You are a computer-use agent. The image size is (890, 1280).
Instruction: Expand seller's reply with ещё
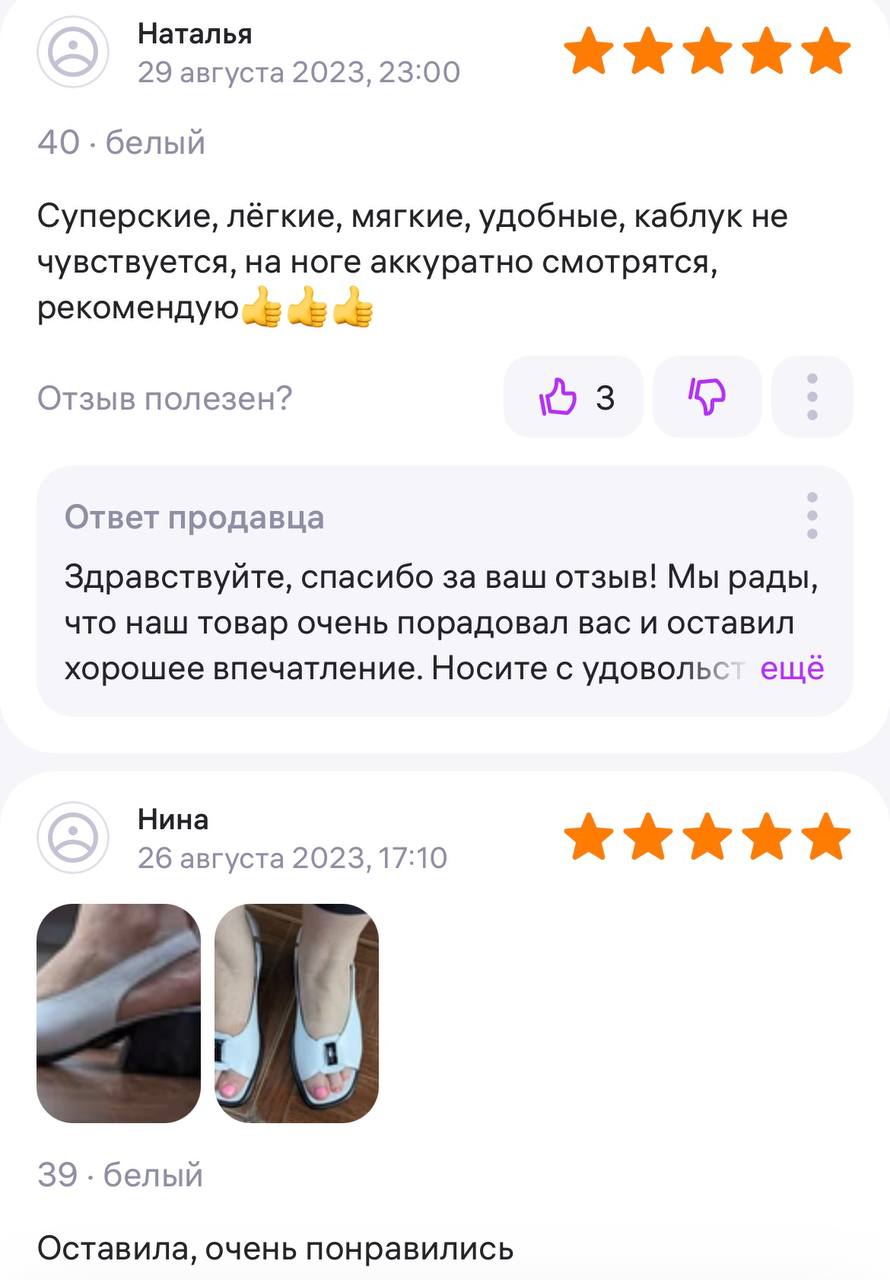[x=792, y=668]
